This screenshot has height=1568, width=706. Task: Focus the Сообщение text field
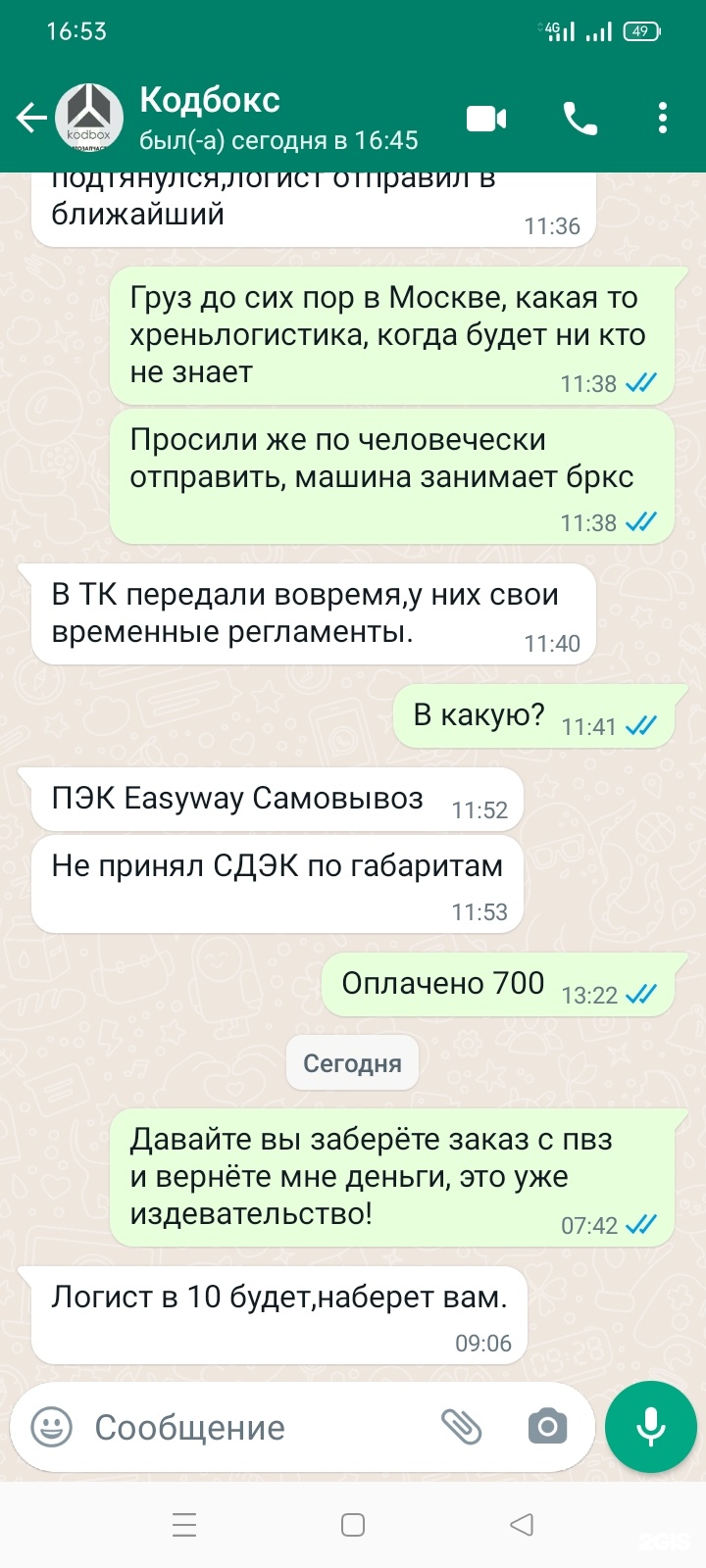[255, 1428]
